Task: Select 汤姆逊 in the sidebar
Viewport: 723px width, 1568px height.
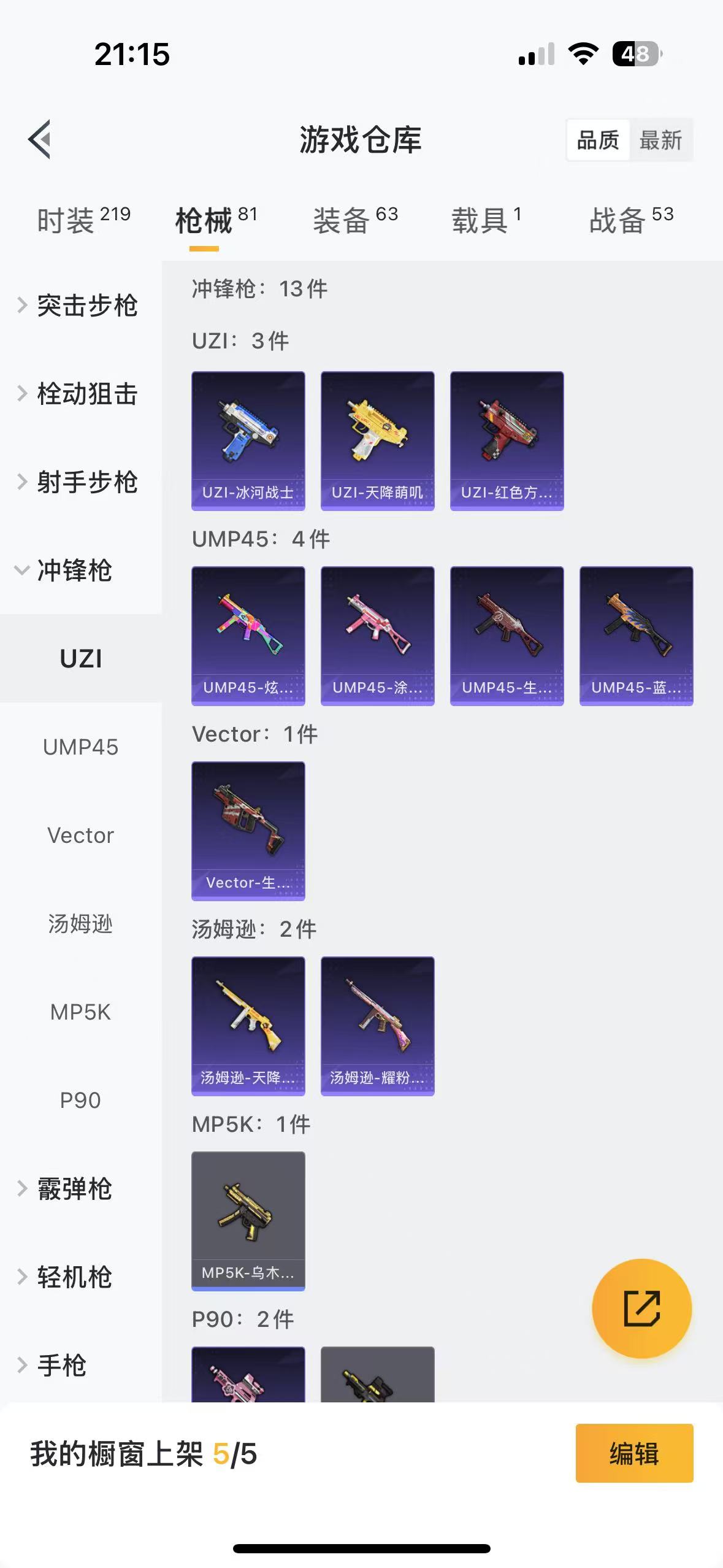Action: (80, 924)
